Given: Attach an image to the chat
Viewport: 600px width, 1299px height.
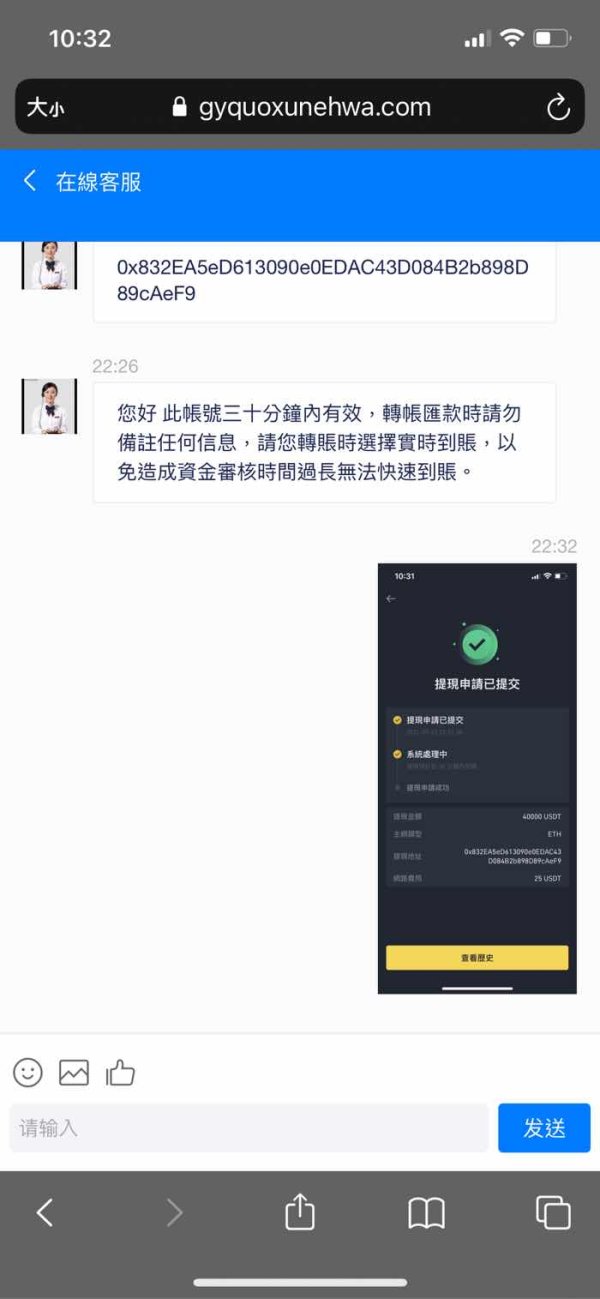Looking at the screenshot, I should 74,1073.
